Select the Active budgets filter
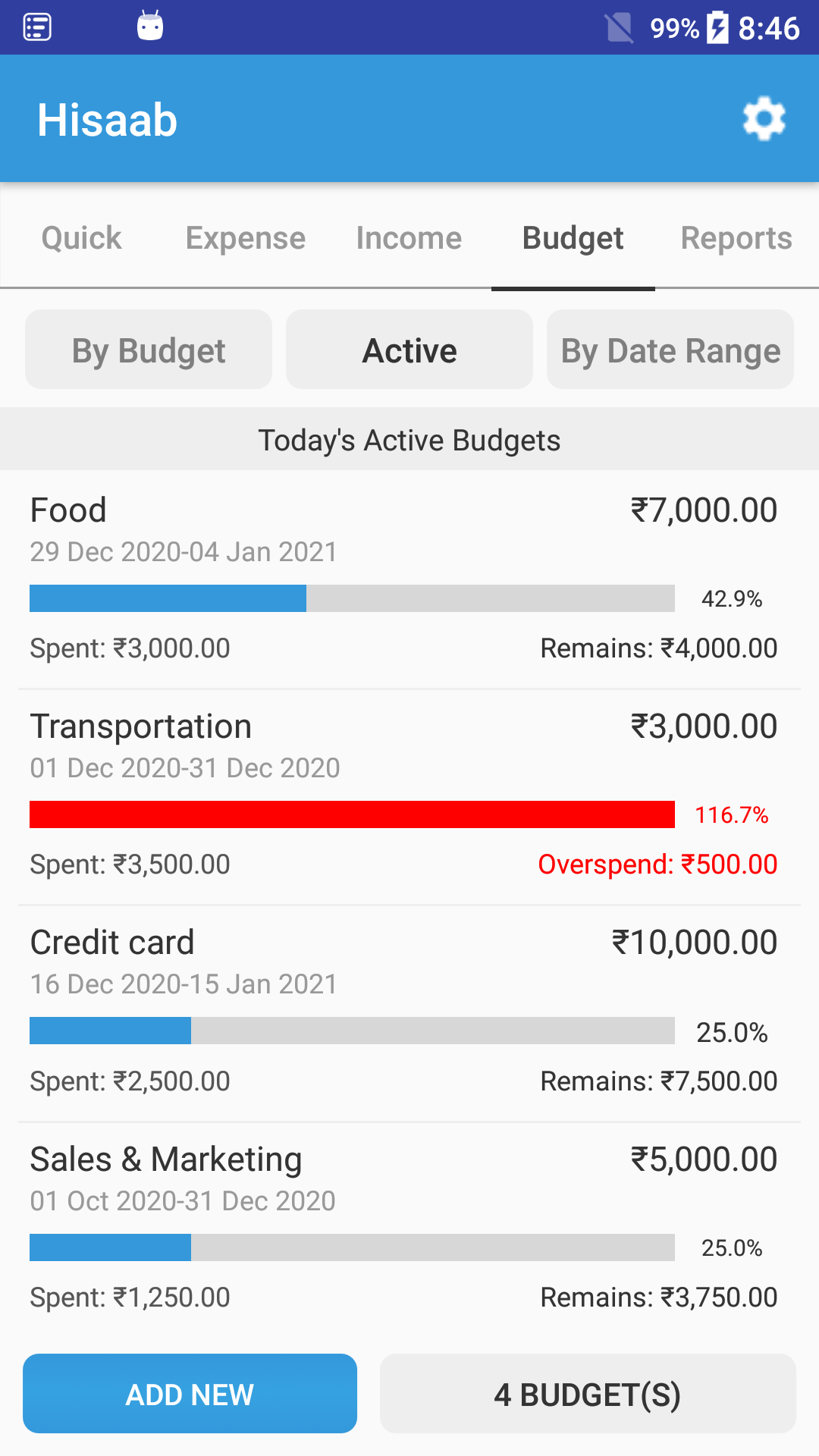This screenshot has width=819, height=1456. pos(409,350)
